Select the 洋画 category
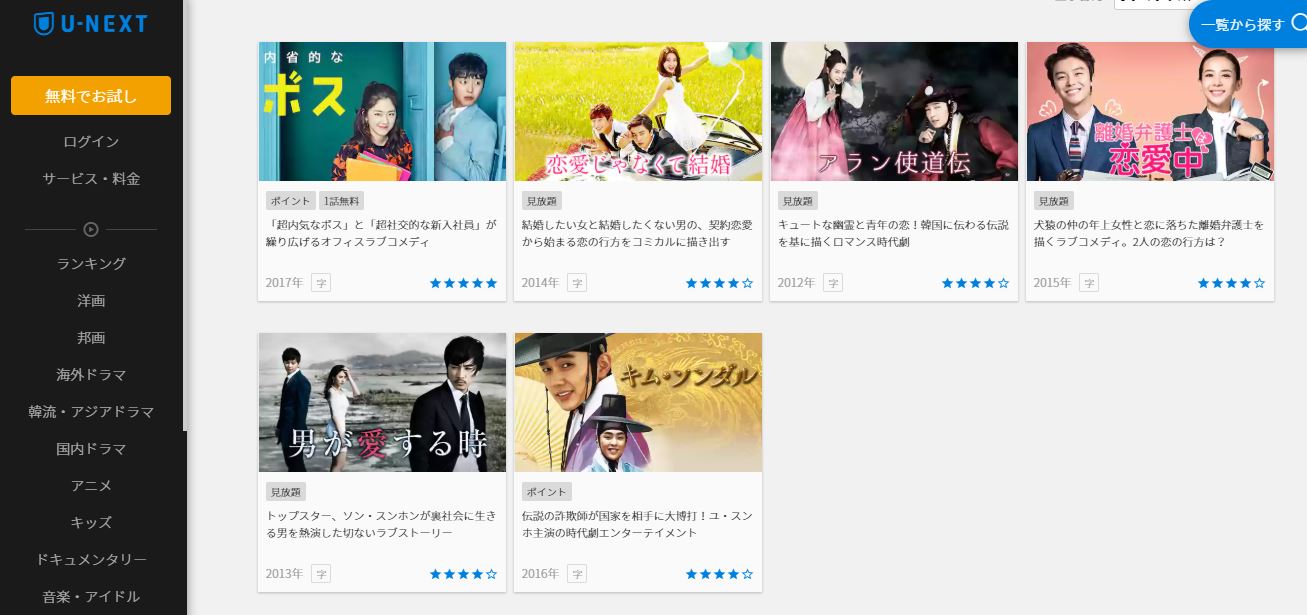The width and height of the screenshot is (1307, 615). click(91, 301)
